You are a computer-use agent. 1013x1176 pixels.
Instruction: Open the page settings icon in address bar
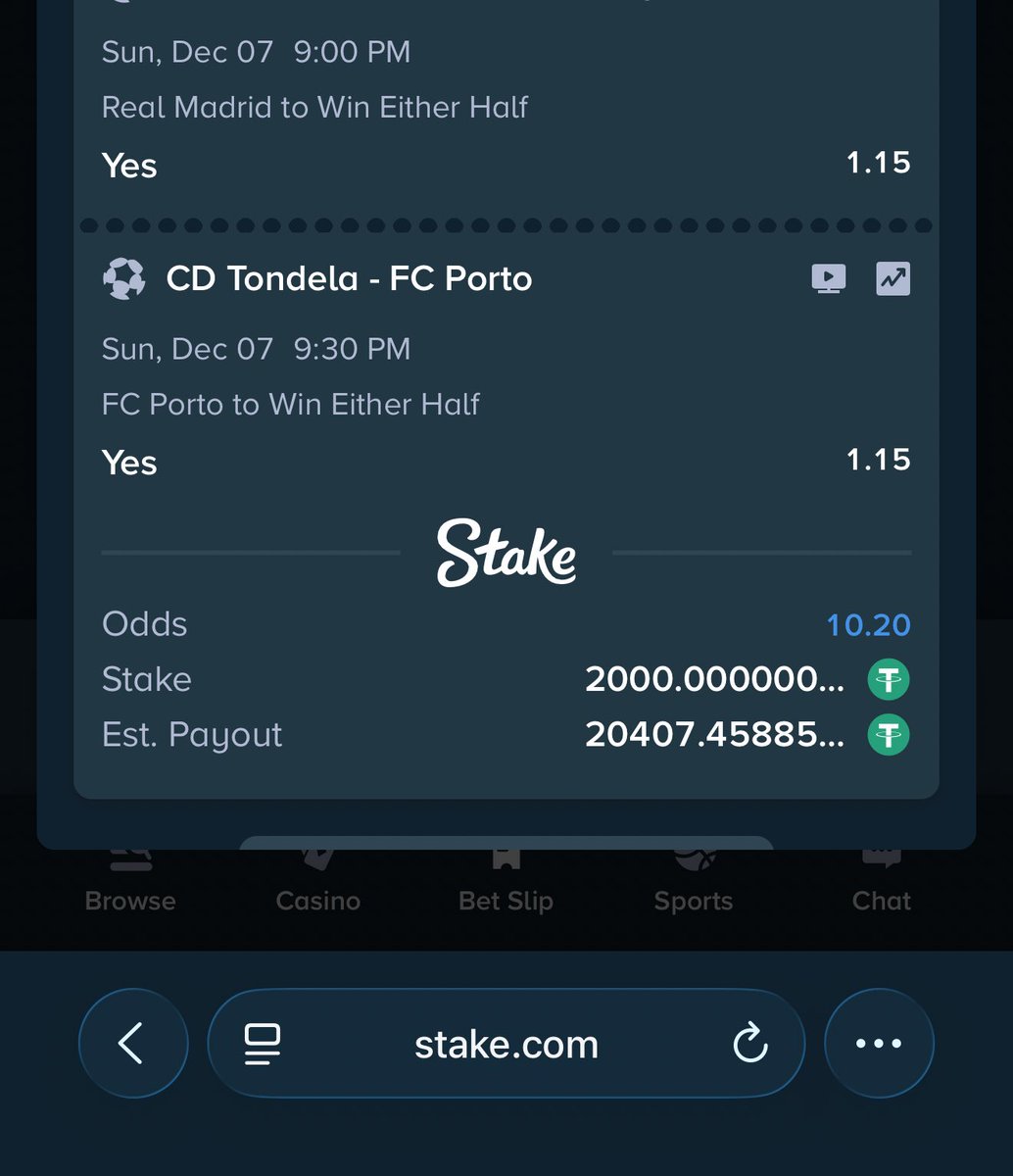[262, 1044]
